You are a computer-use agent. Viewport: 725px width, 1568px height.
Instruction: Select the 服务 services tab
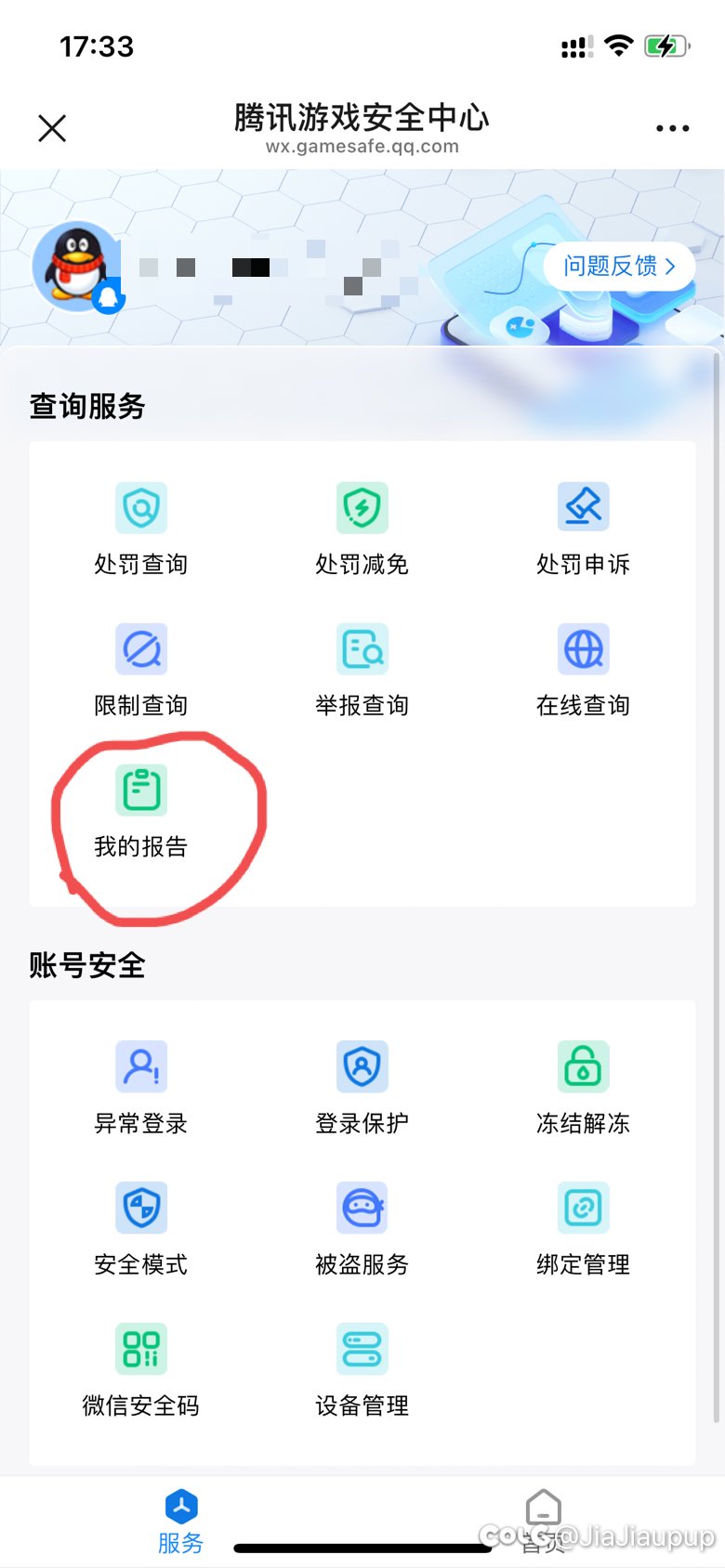coord(181,1514)
